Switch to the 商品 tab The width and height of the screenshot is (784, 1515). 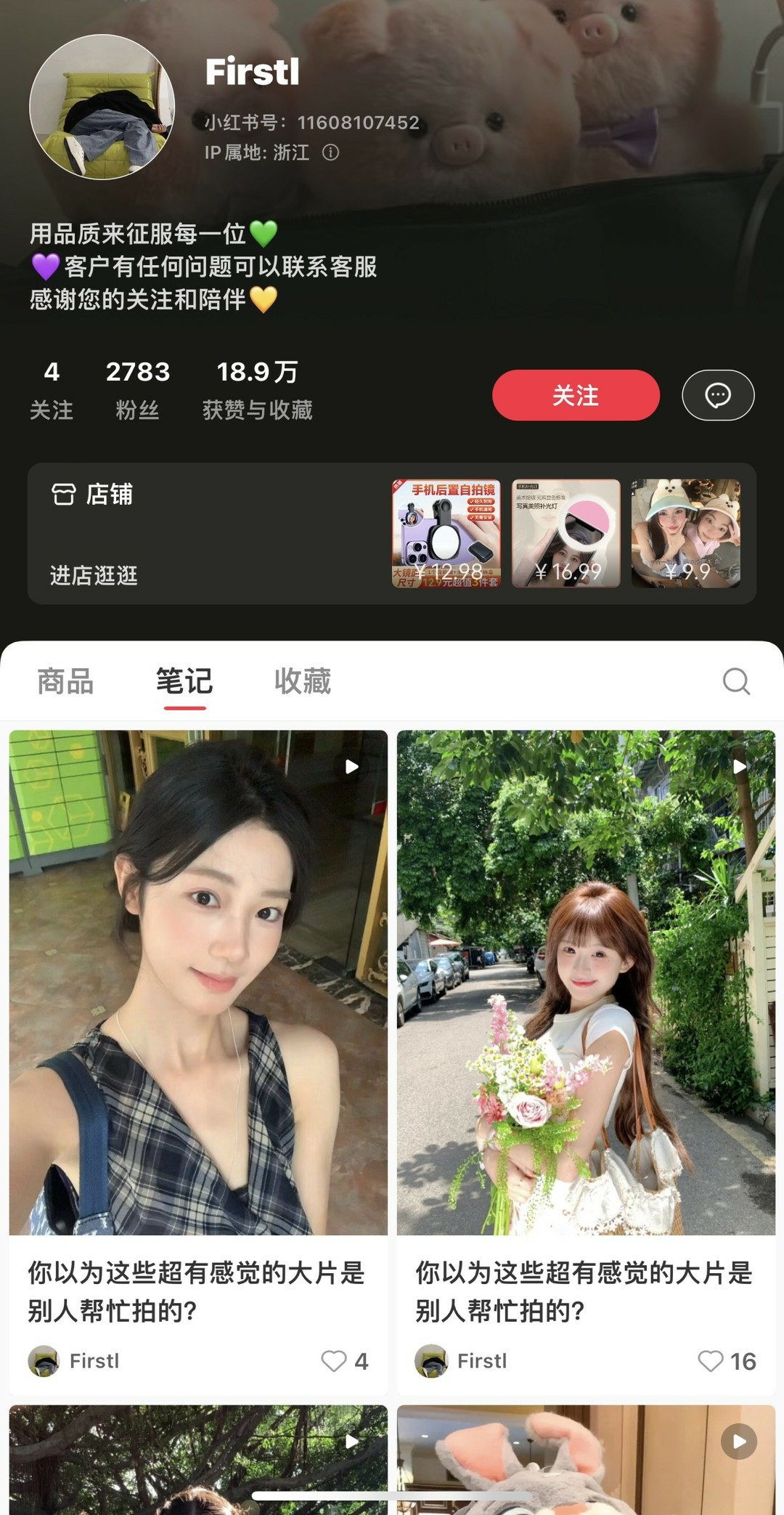coord(65,681)
